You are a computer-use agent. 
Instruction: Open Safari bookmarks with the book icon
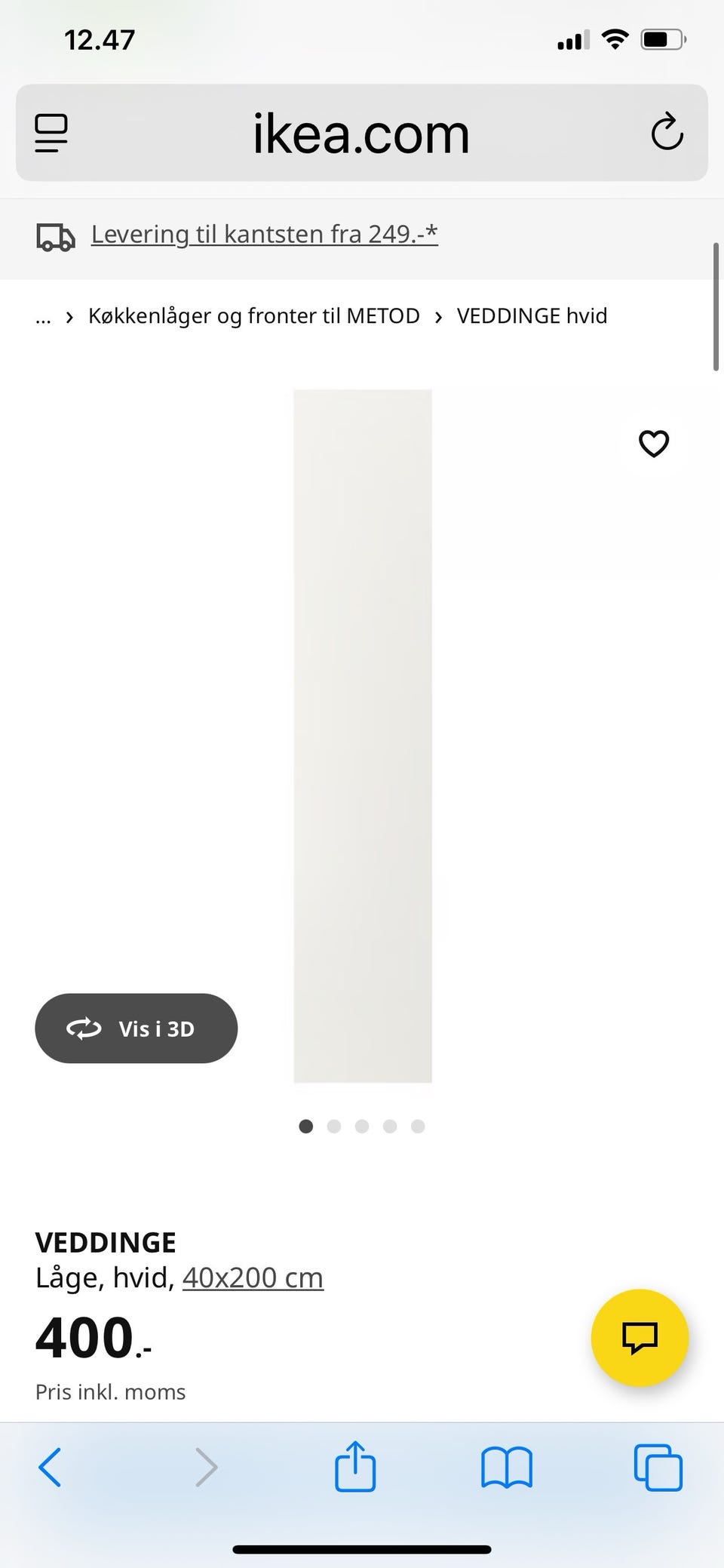pyautogui.click(x=507, y=1467)
